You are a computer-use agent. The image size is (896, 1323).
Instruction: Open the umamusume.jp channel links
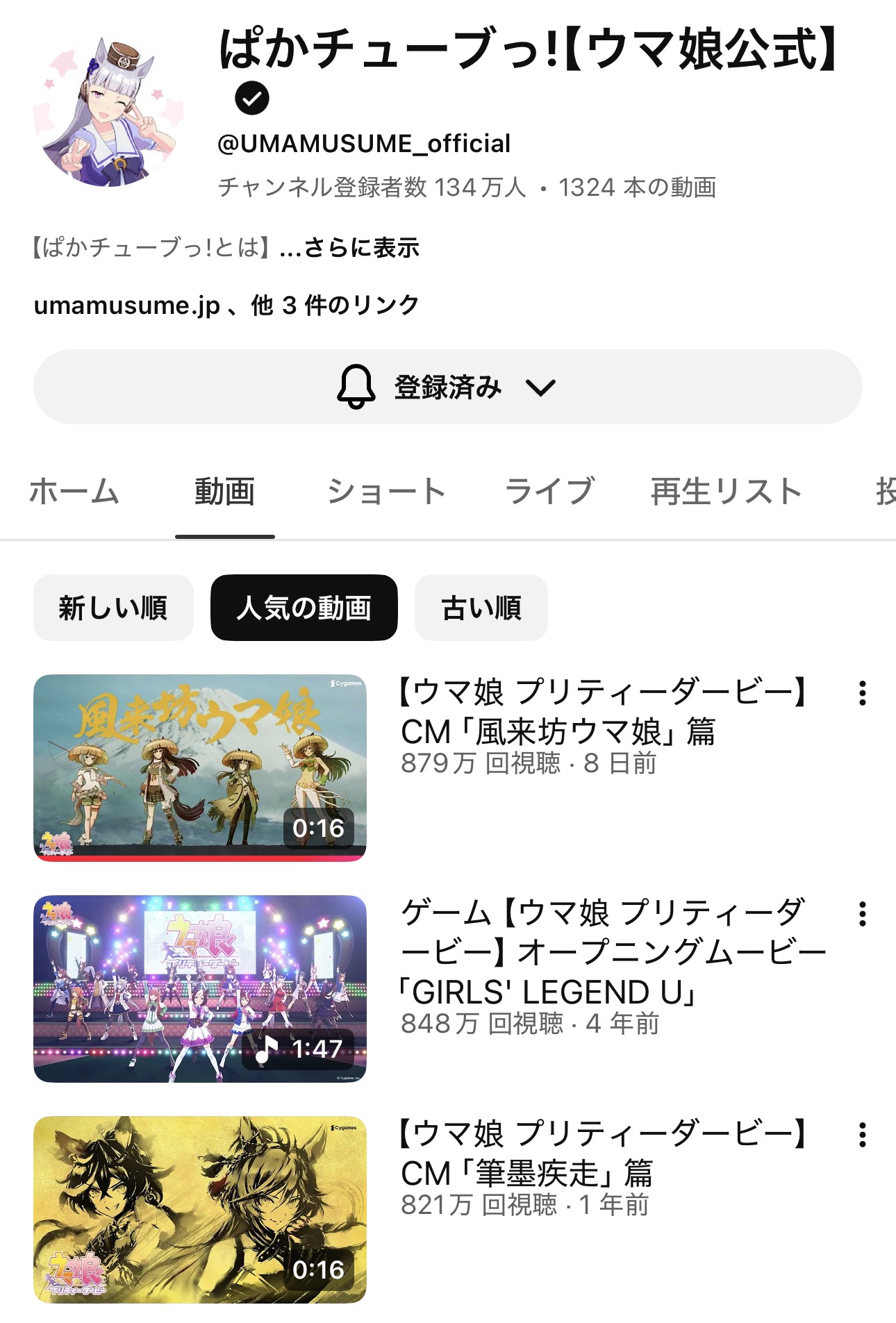[x=226, y=305]
